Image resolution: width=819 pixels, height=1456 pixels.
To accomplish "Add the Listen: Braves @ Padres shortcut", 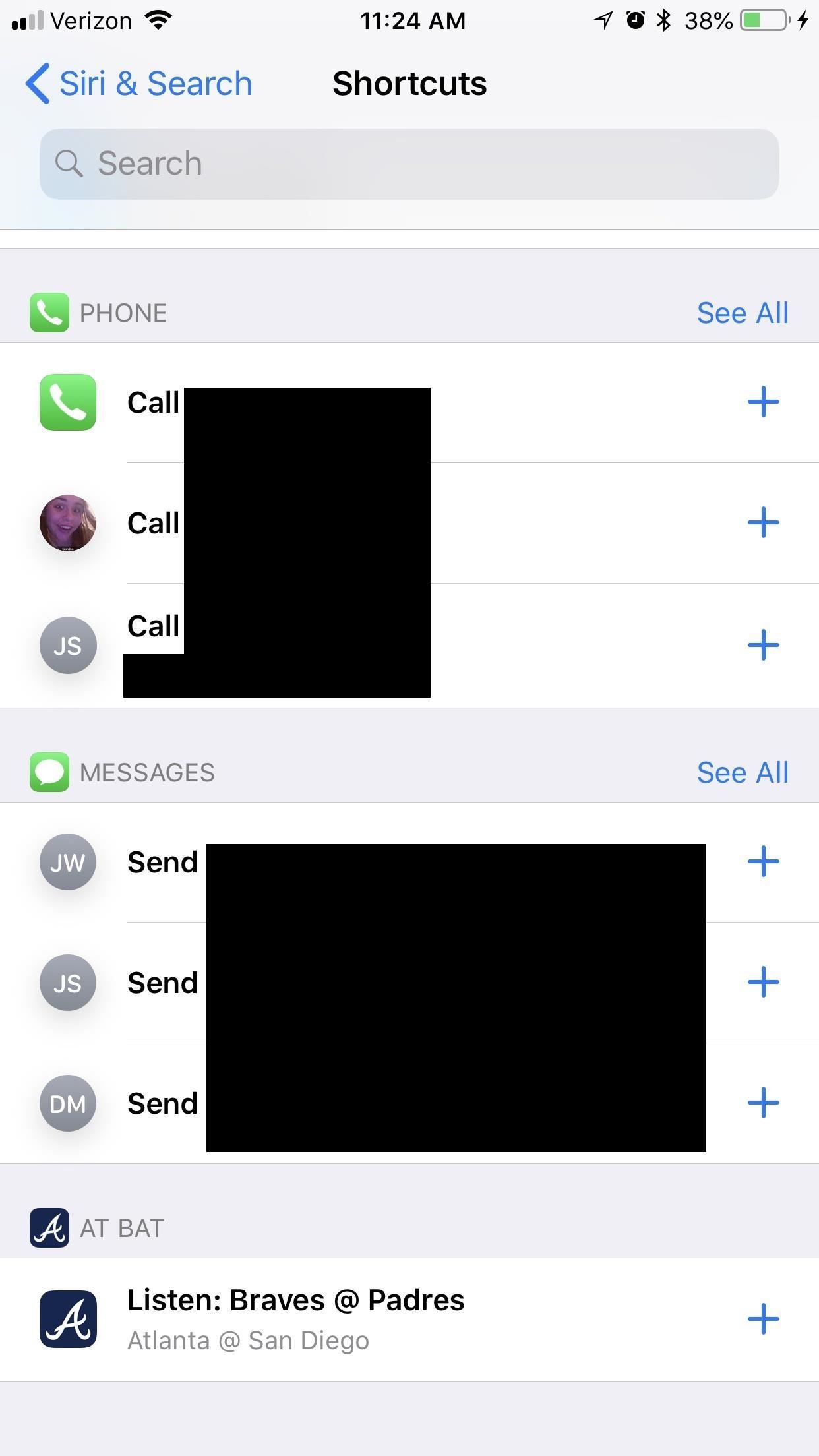I will 763,1319.
